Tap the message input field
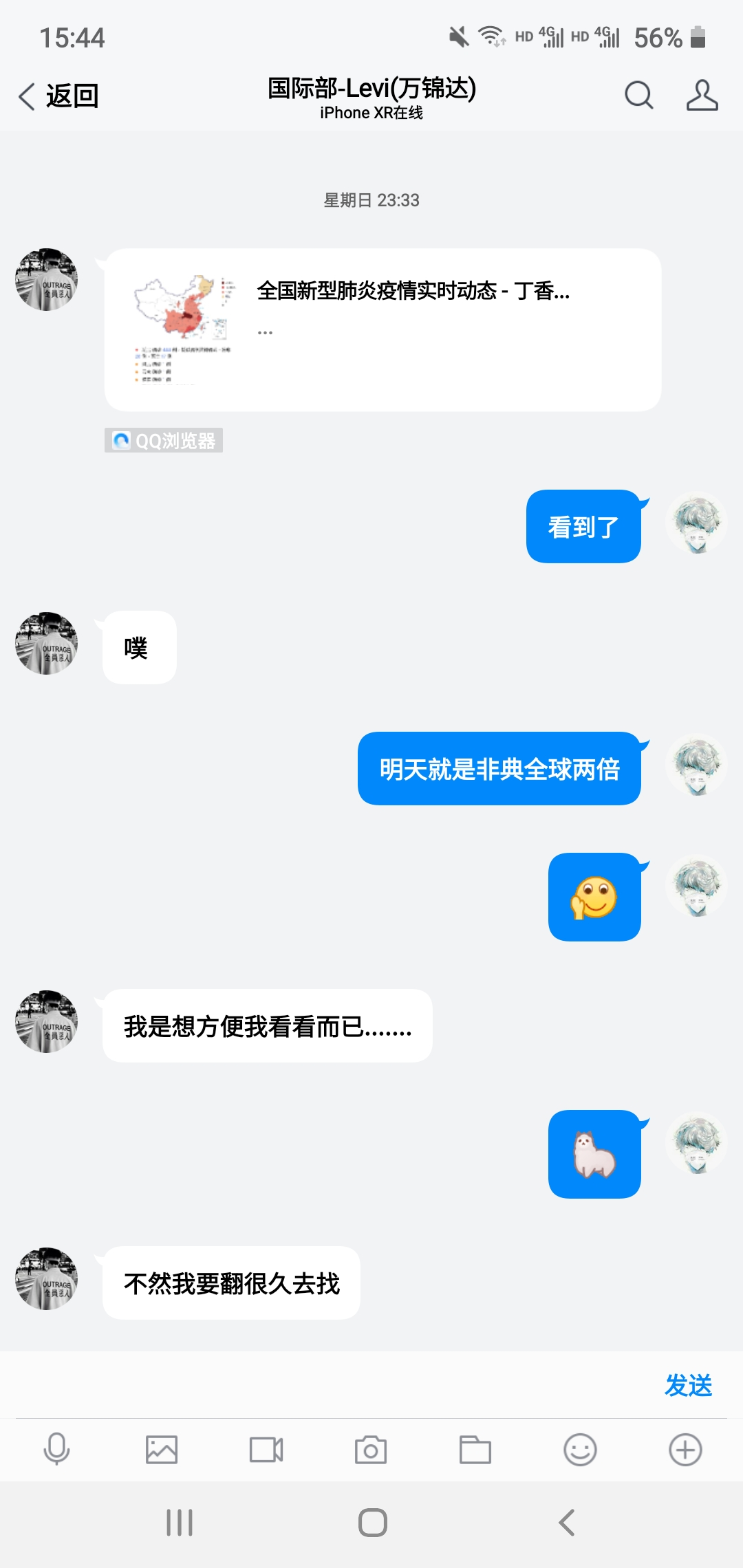This screenshot has height=1568, width=743. pyautogui.click(x=310, y=1384)
